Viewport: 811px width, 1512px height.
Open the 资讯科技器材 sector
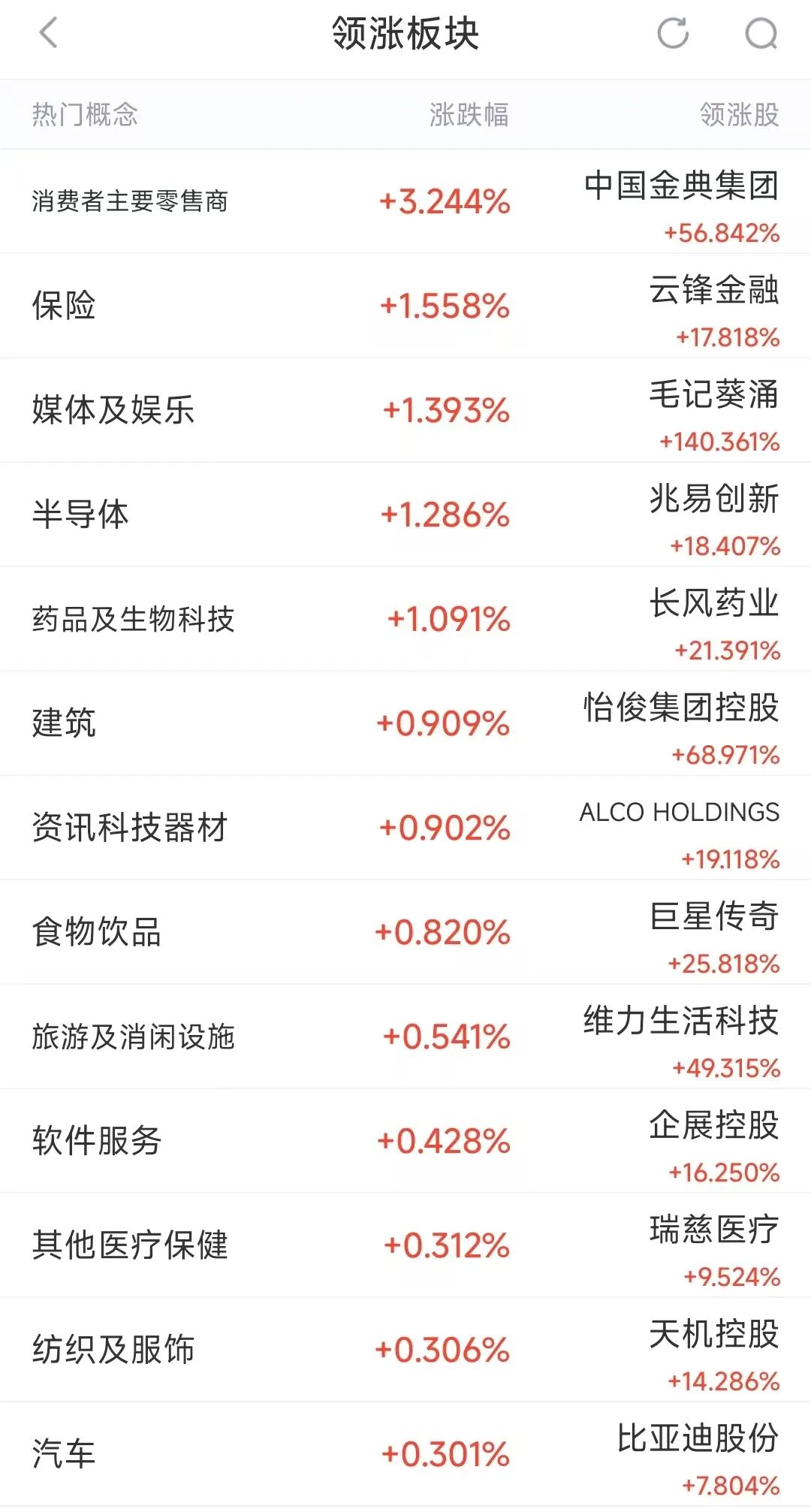tap(130, 828)
